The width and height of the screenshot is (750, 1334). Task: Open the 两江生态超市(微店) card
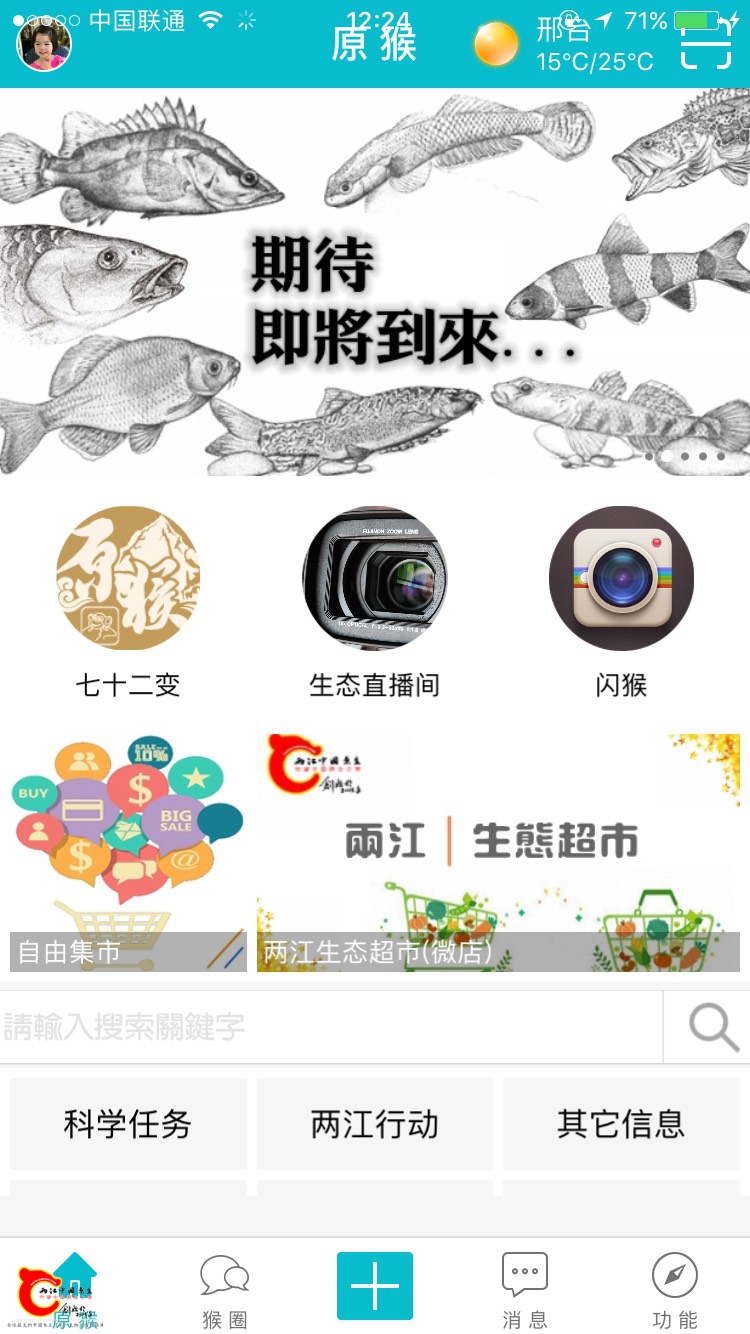pos(498,852)
